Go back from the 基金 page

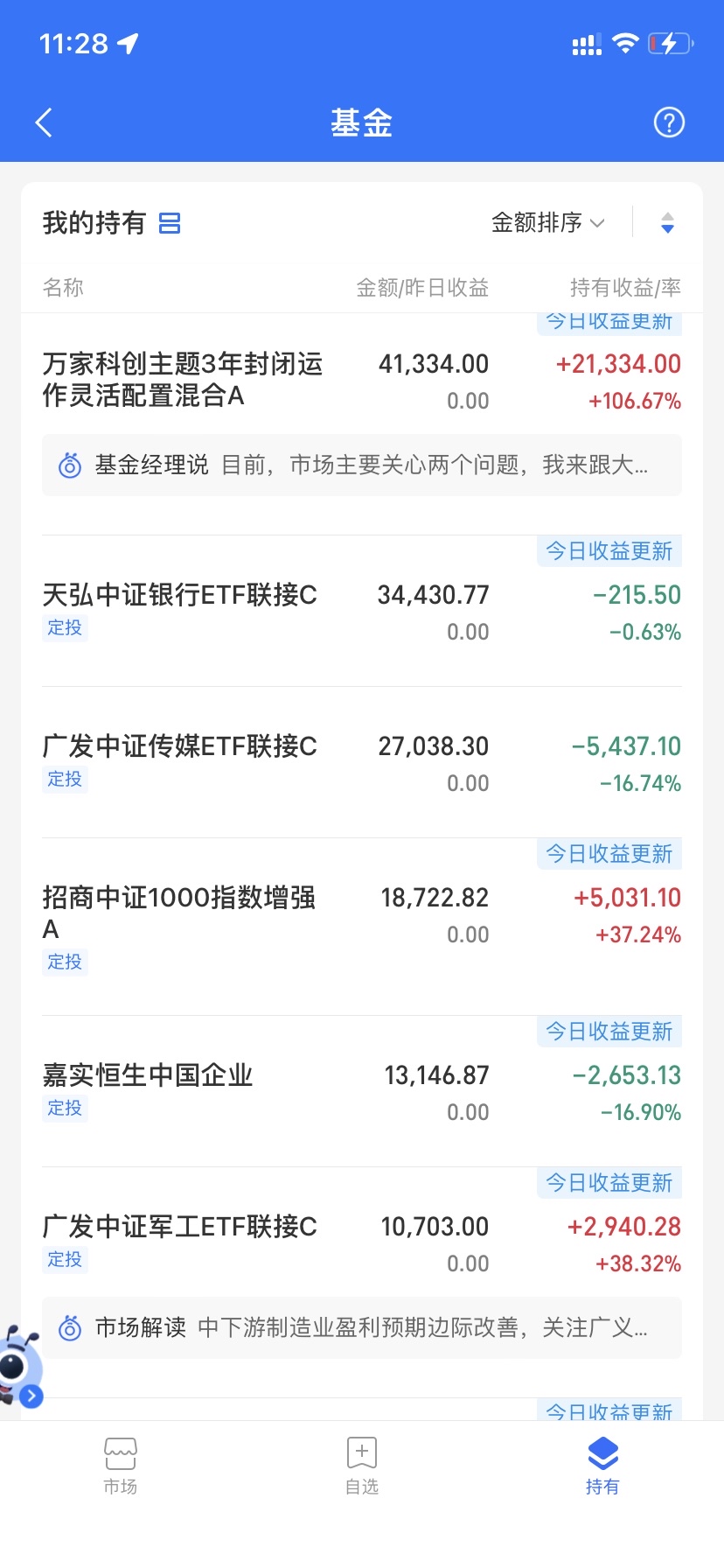(45, 122)
